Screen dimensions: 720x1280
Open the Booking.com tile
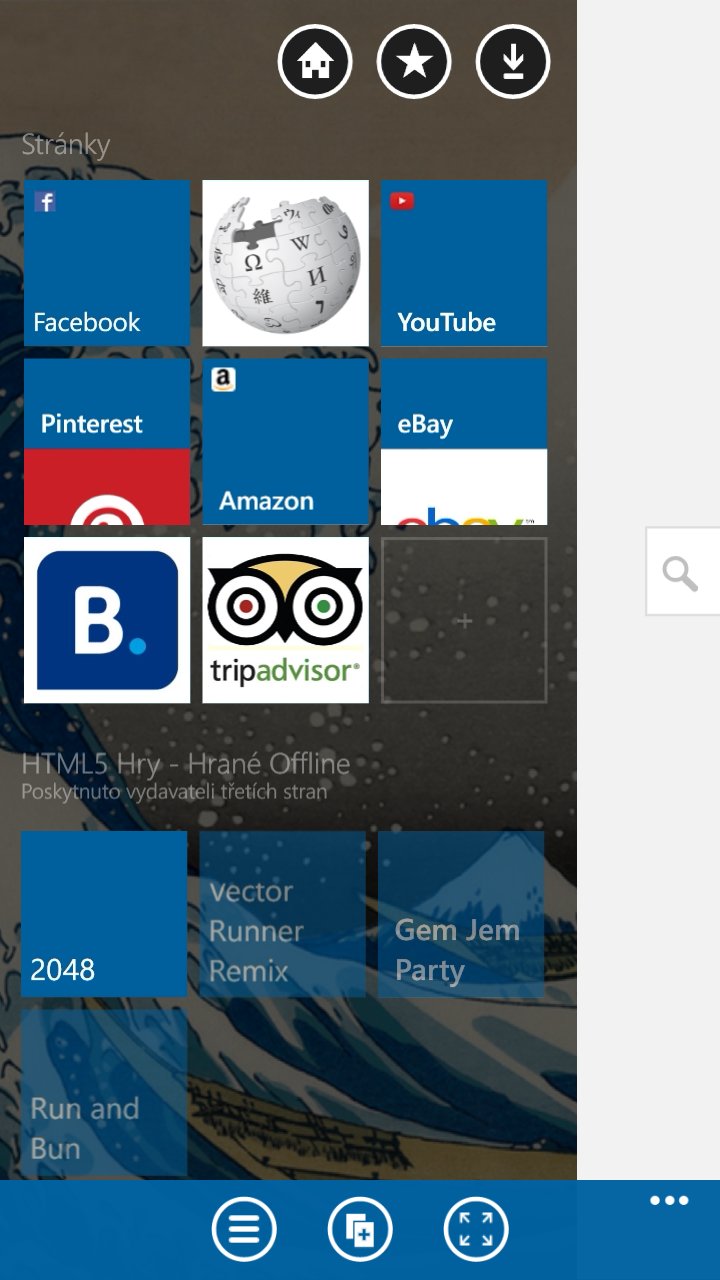point(107,620)
